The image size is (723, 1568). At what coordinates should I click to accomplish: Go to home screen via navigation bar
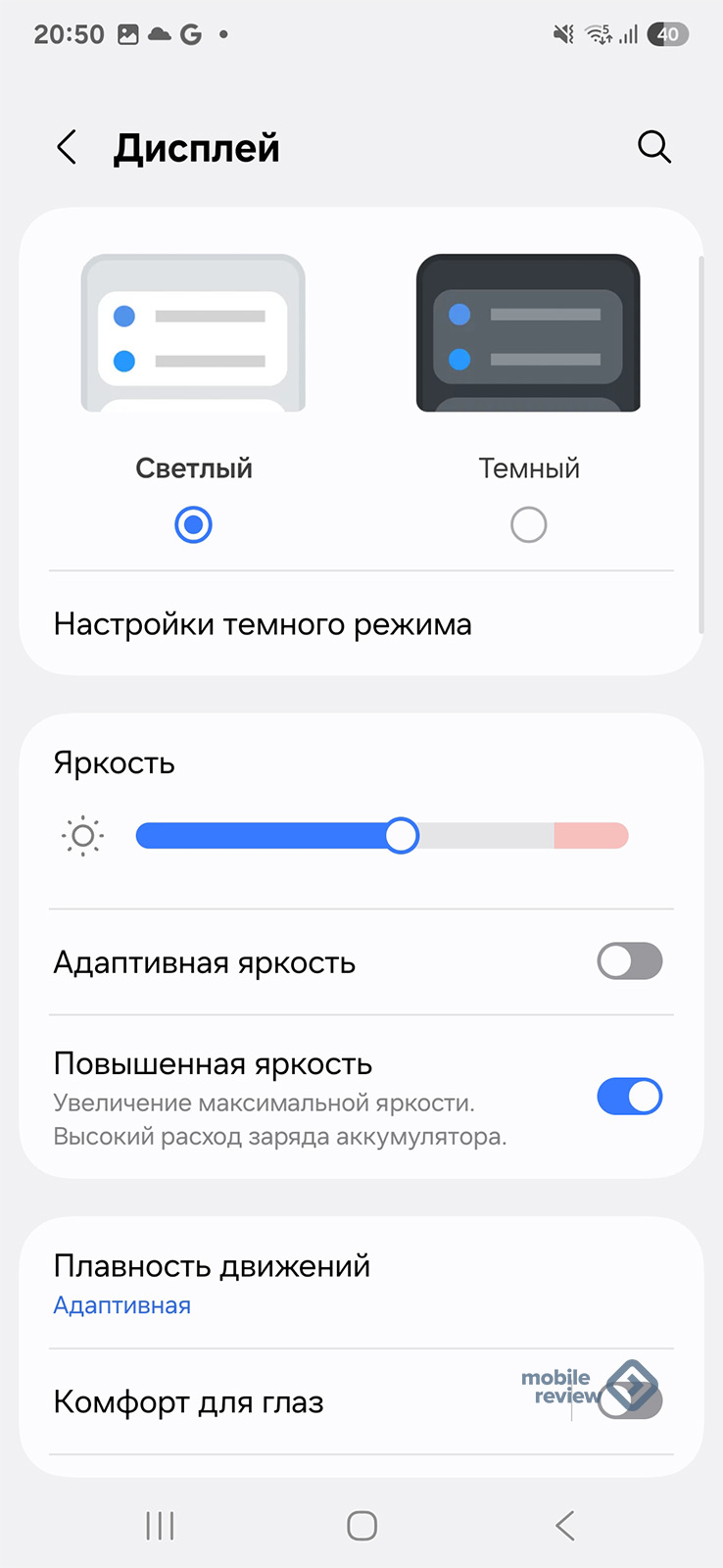pyautogui.click(x=361, y=1526)
